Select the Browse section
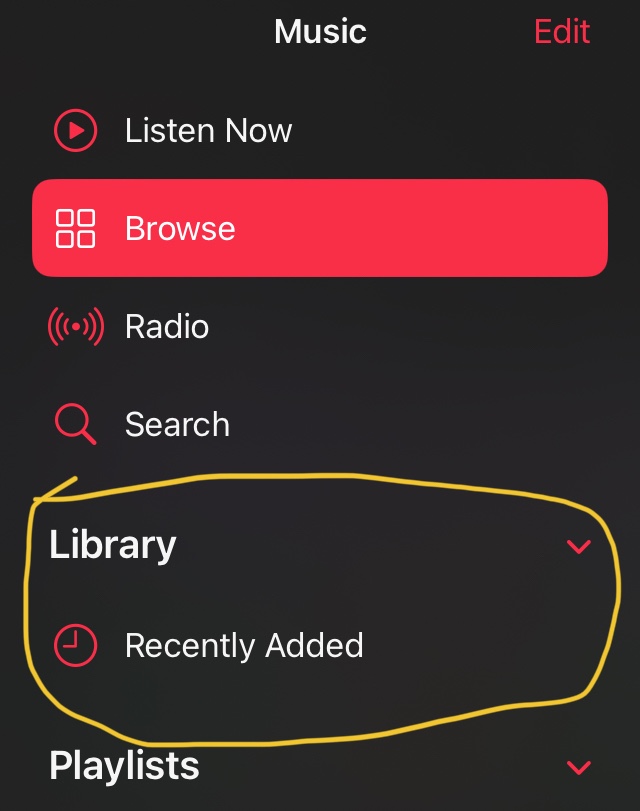 [320, 228]
